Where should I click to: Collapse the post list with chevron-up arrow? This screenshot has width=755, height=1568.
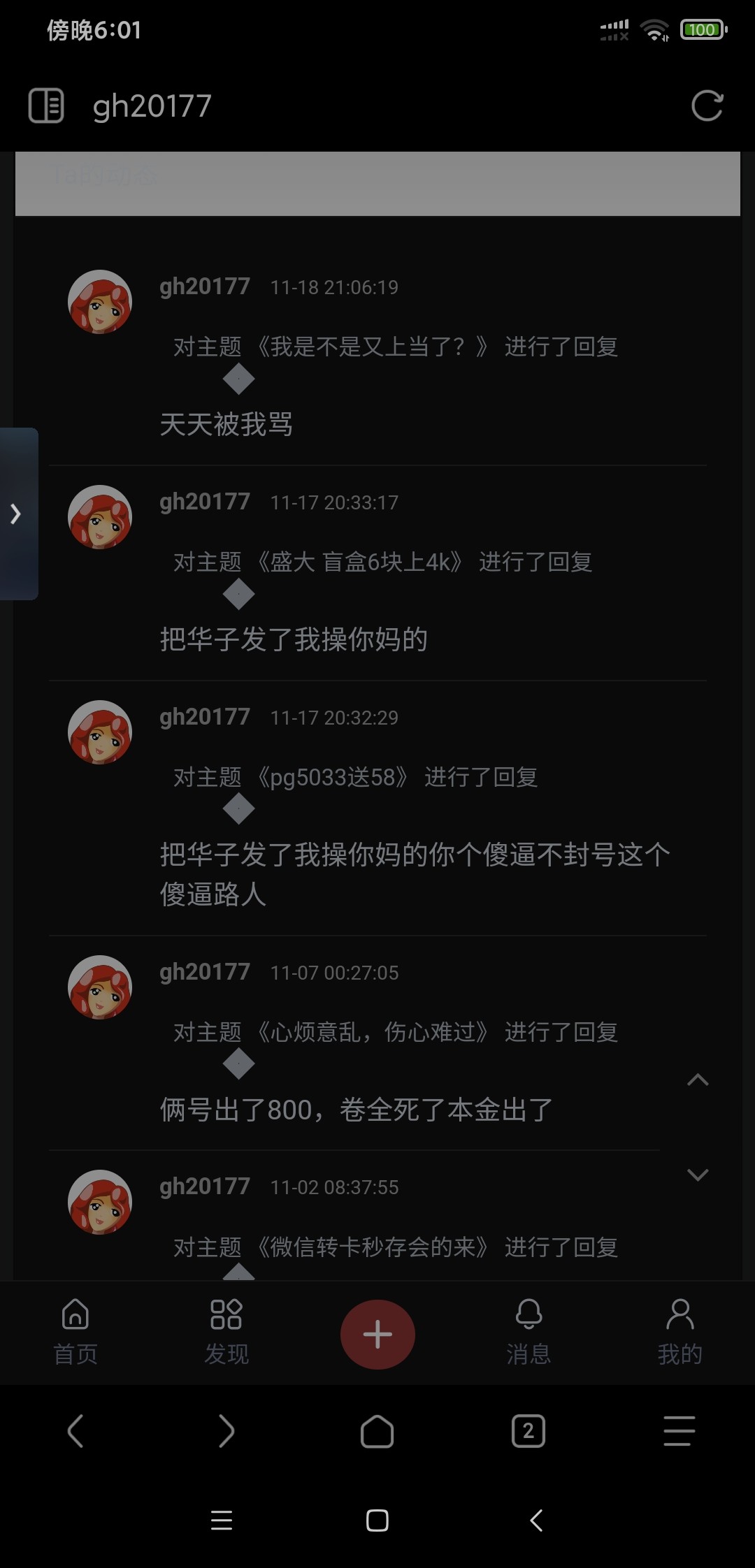698,1080
